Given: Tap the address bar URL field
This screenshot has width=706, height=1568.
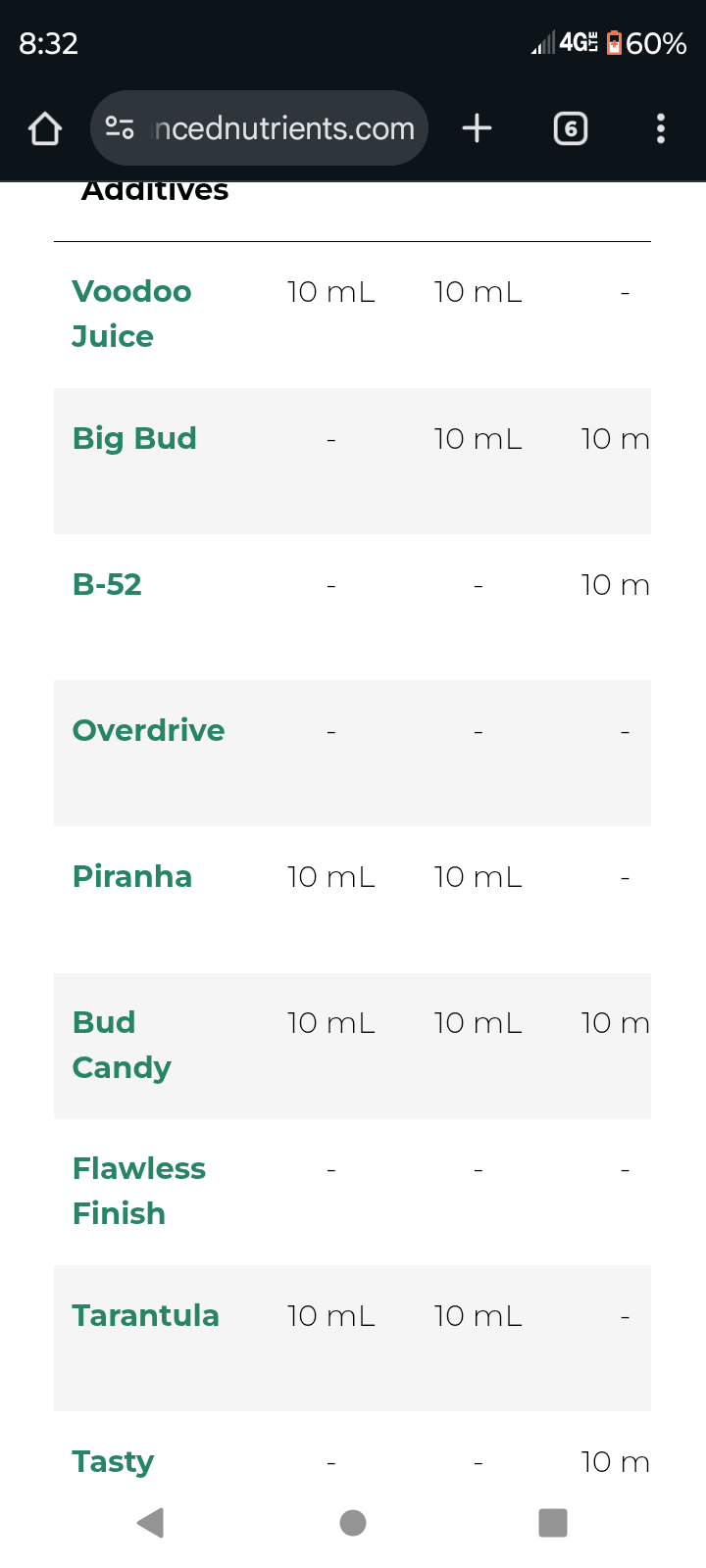Looking at the screenshot, I should 283,128.
